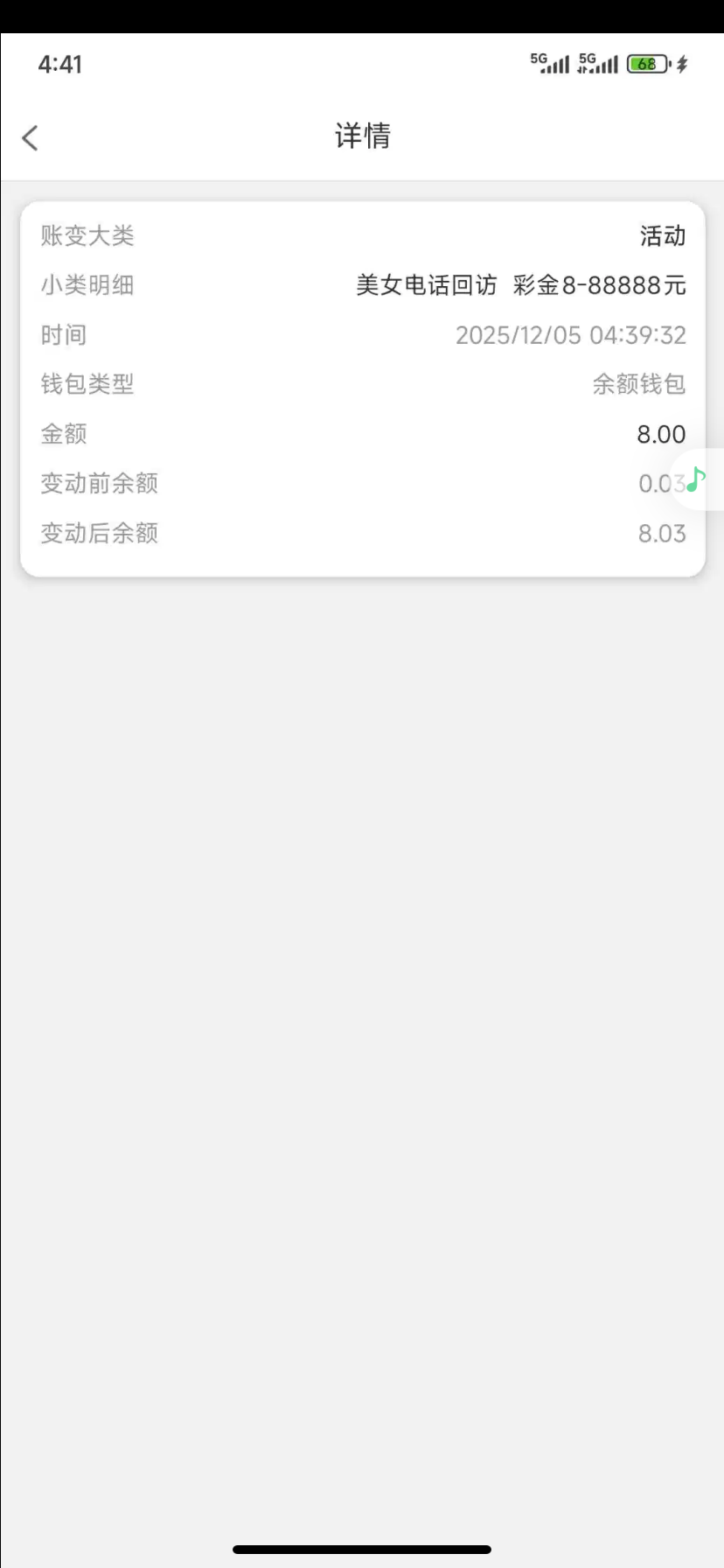Go back from the 详情 page
Screen dimensions: 724x1568
tap(31, 137)
